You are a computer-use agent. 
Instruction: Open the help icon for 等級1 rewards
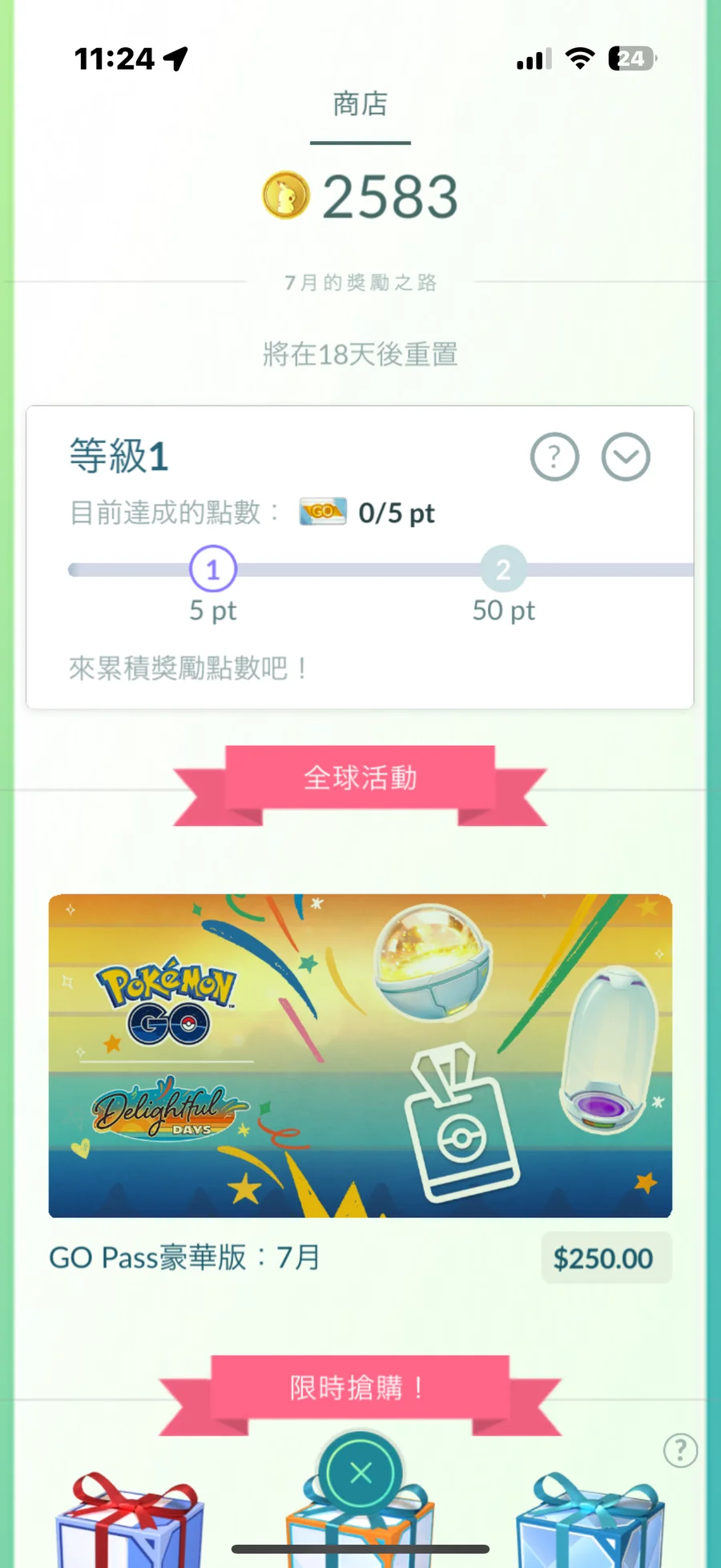click(x=554, y=457)
